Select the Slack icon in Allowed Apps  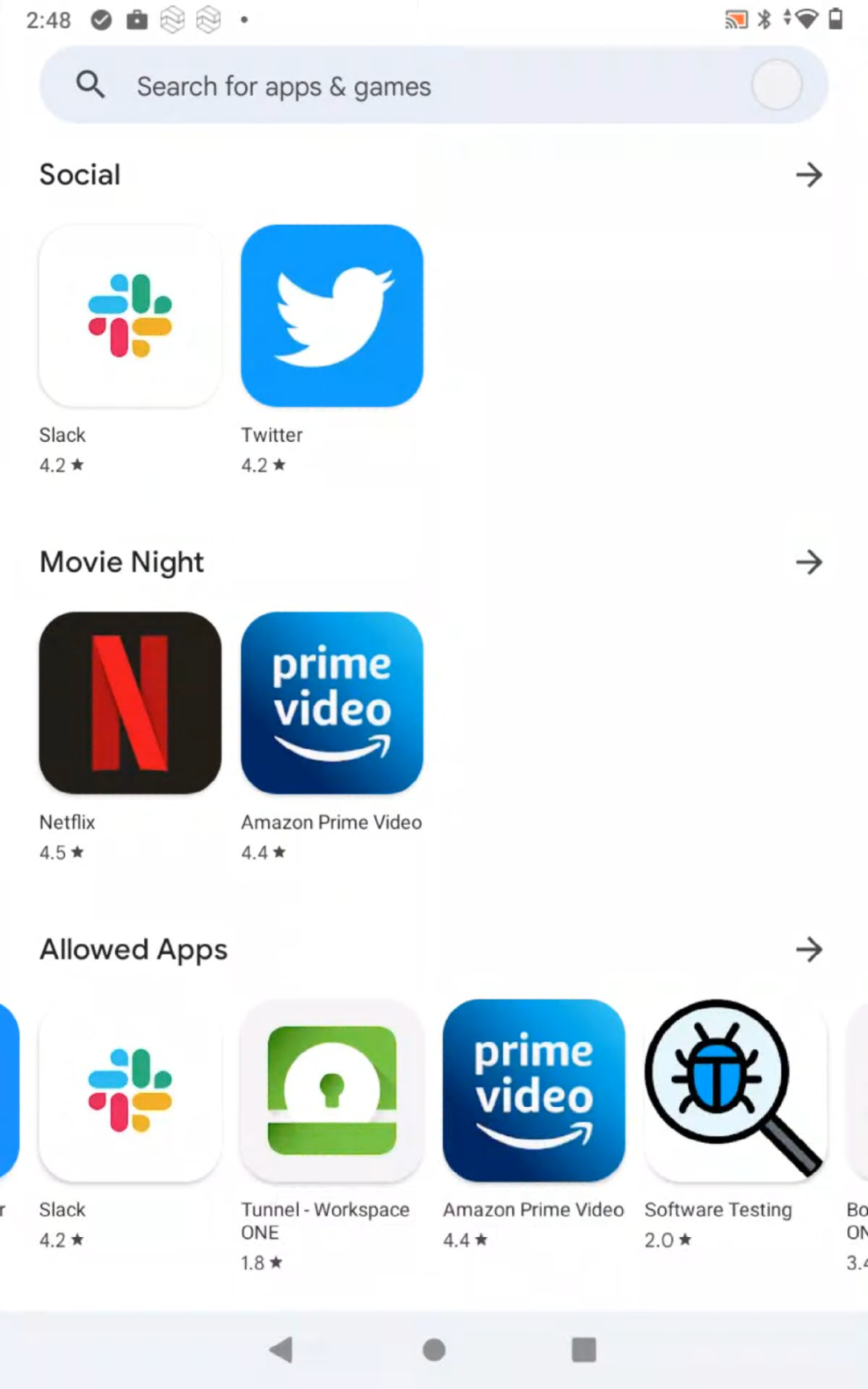click(x=129, y=1091)
